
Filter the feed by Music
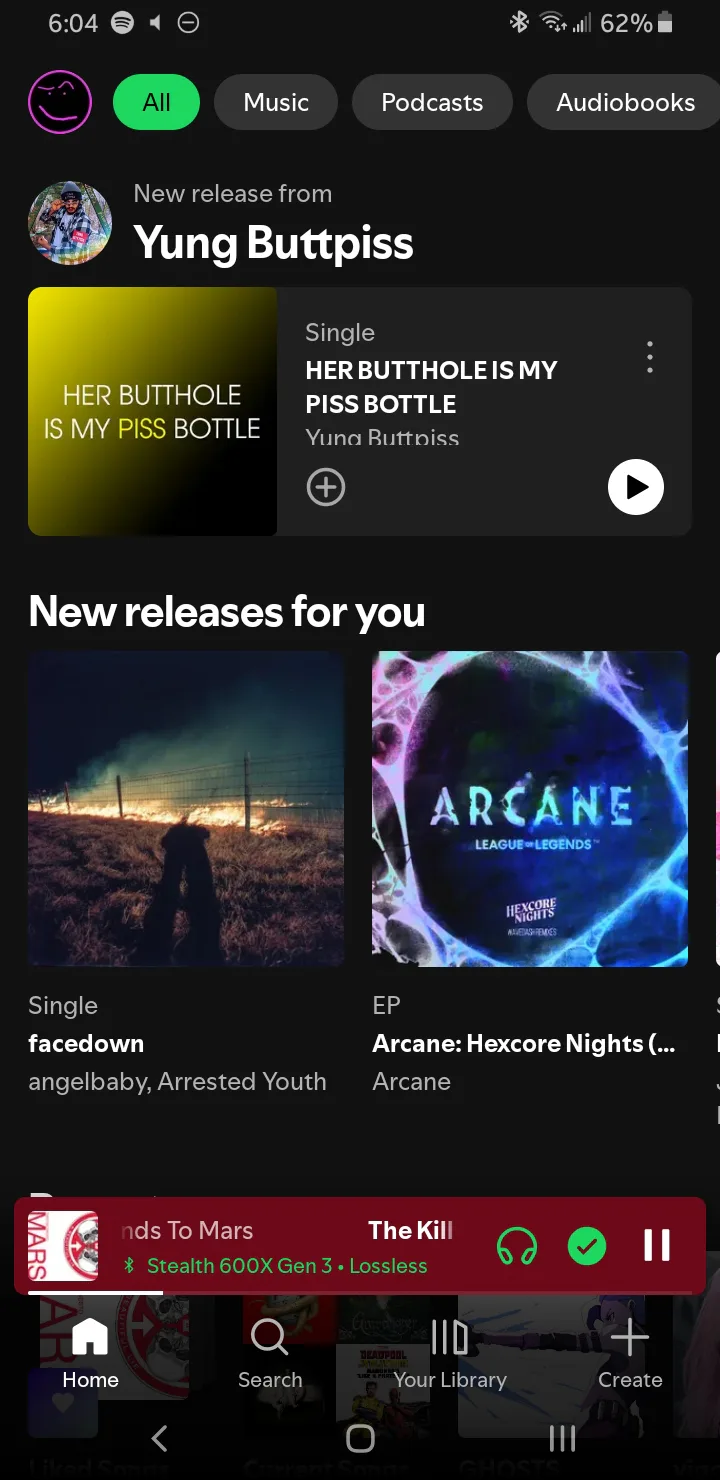(276, 102)
